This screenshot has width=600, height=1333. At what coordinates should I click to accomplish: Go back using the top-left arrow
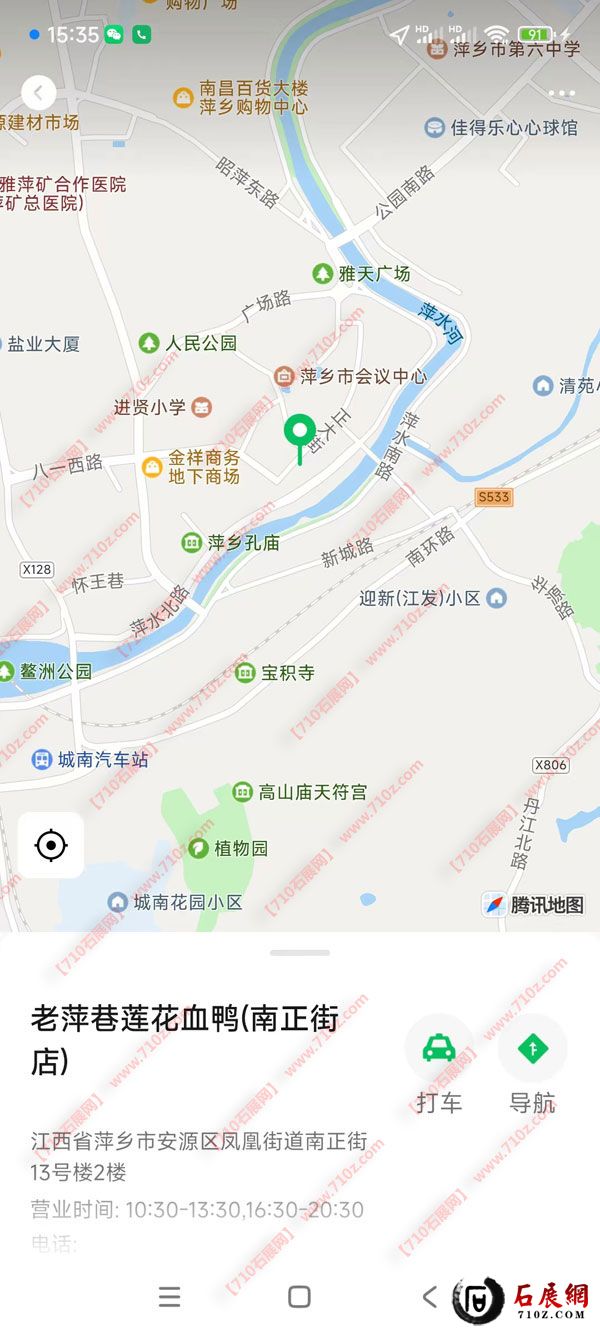(38, 94)
